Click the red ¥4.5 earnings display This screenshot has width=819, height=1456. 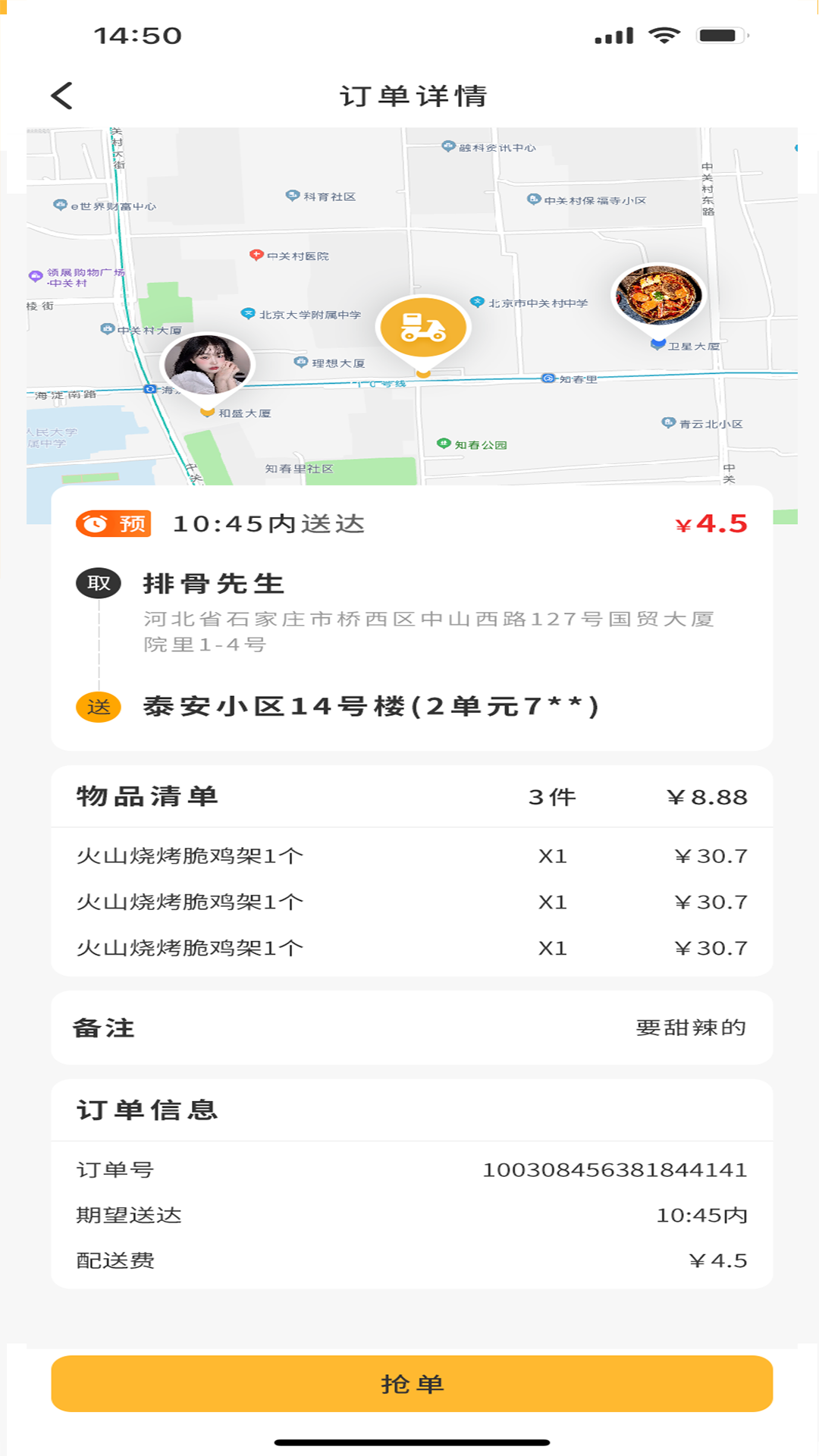pos(711,525)
